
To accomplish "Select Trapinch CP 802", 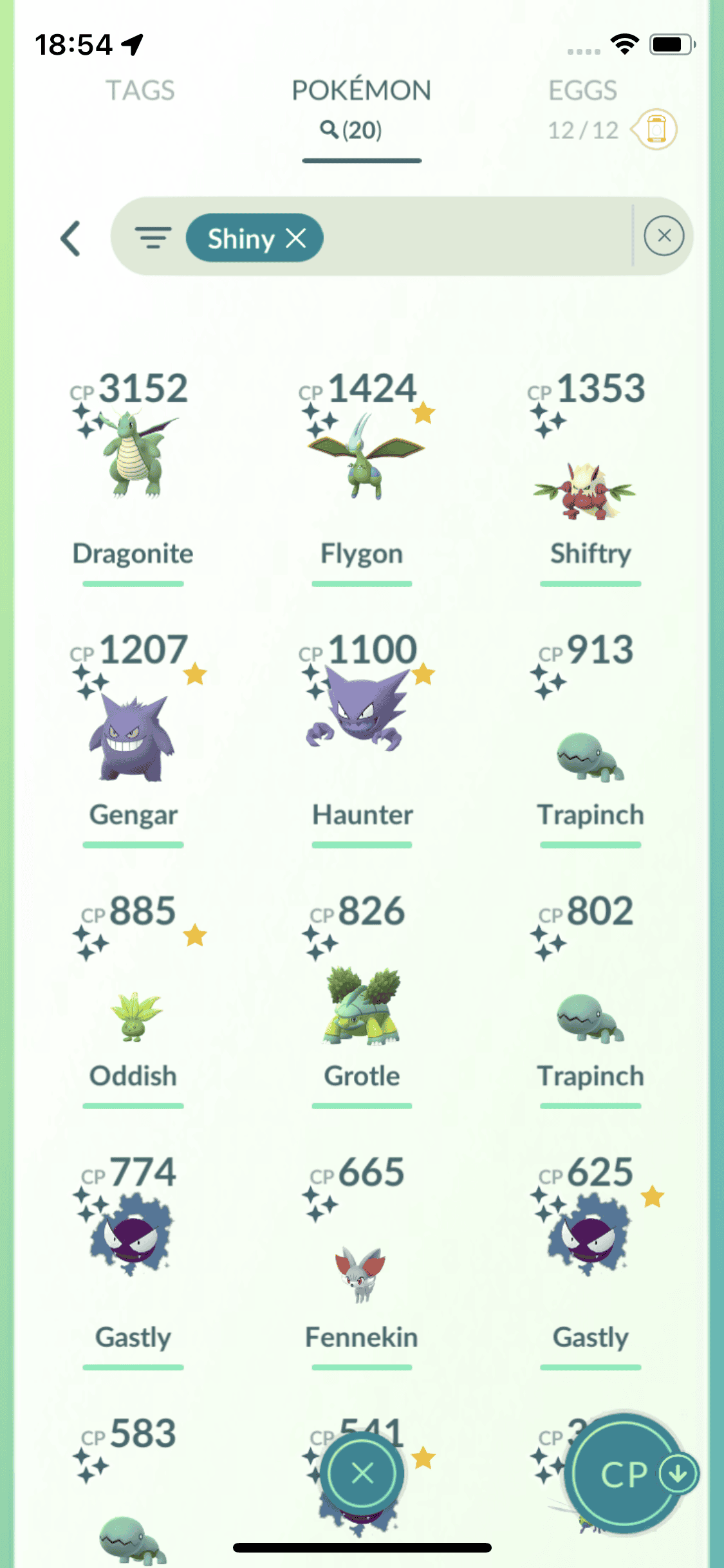I will point(590,1017).
